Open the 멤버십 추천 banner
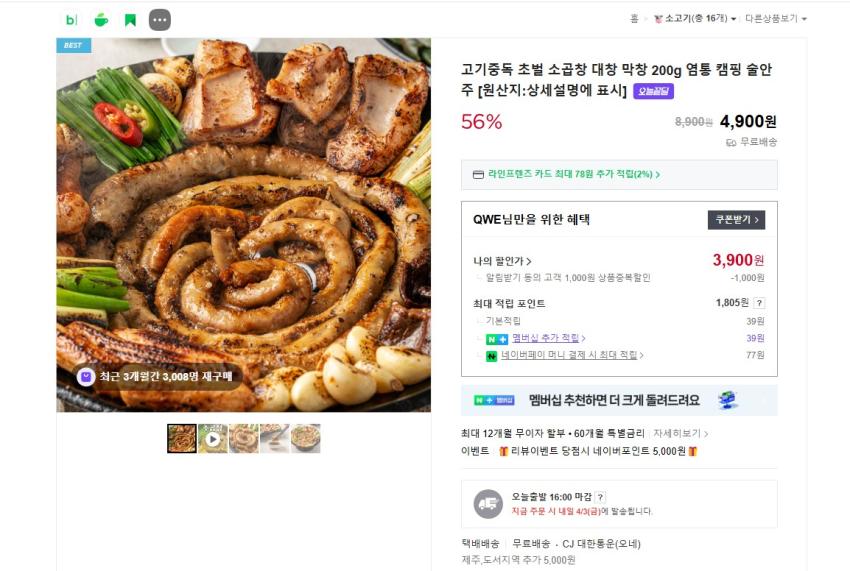Screen dimensions: 850x571 (x=618, y=400)
